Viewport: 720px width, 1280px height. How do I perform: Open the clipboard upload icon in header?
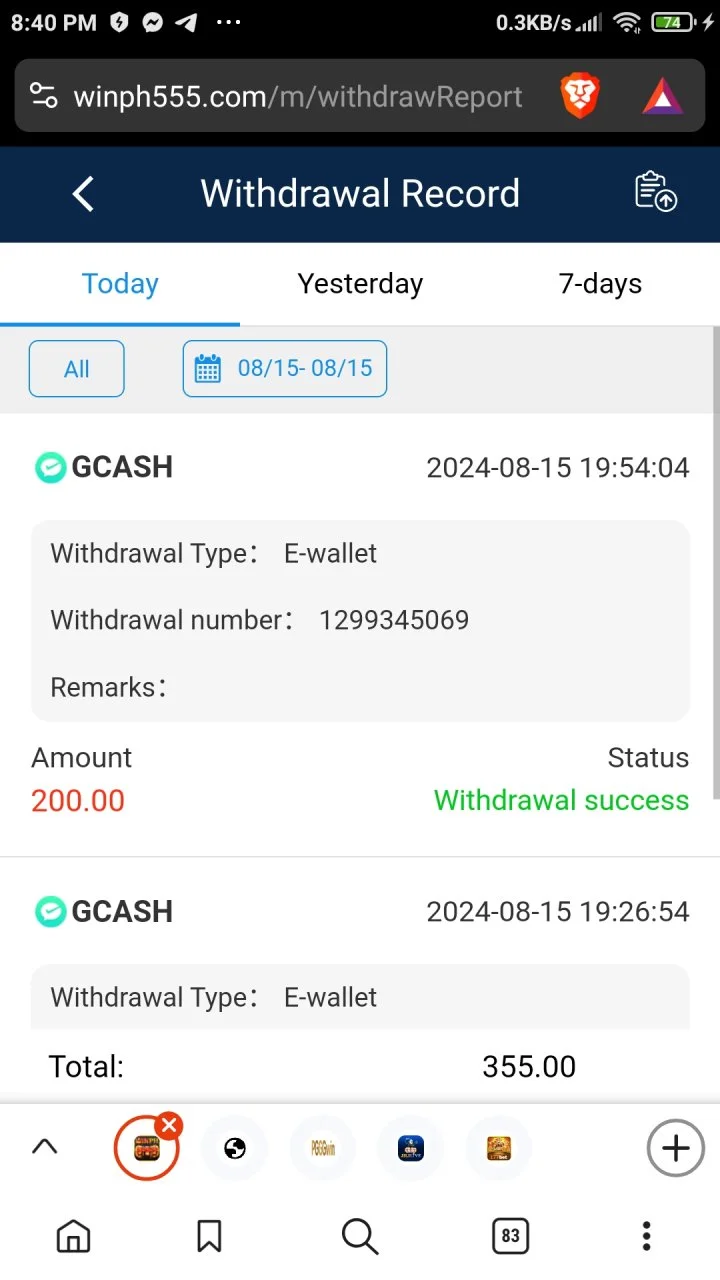656,192
